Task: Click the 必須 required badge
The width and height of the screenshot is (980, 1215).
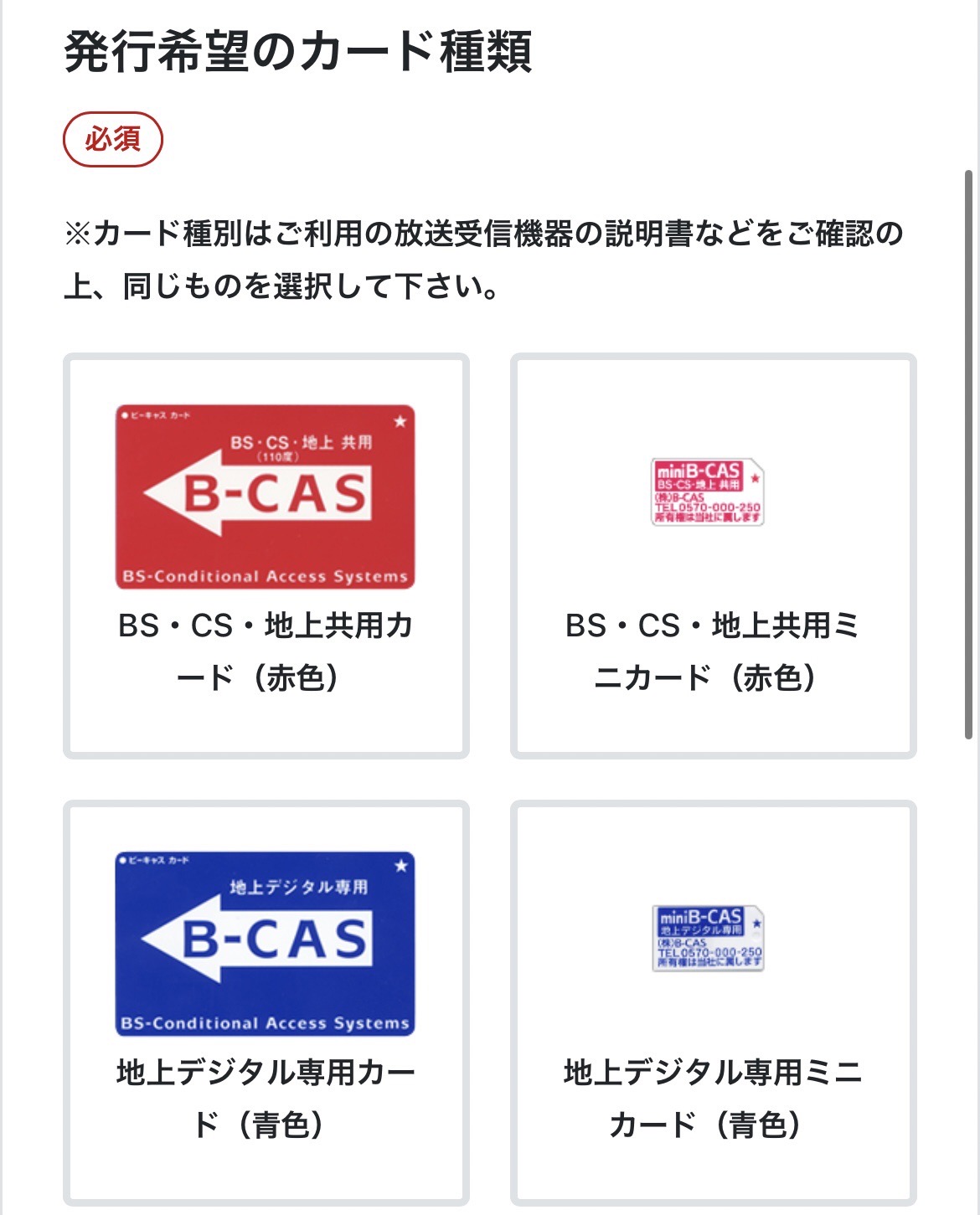Action: coord(112,139)
